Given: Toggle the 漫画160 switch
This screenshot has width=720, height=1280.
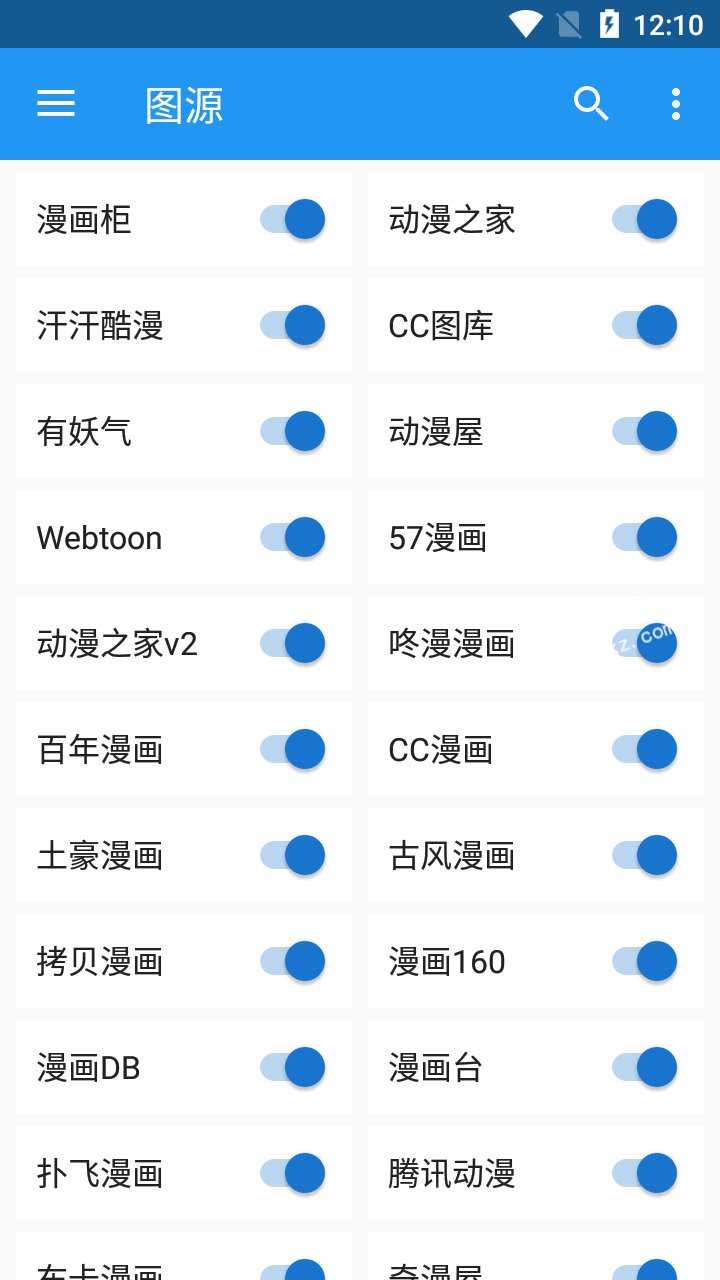Looking at the screenshot, I should click(645, 961).
